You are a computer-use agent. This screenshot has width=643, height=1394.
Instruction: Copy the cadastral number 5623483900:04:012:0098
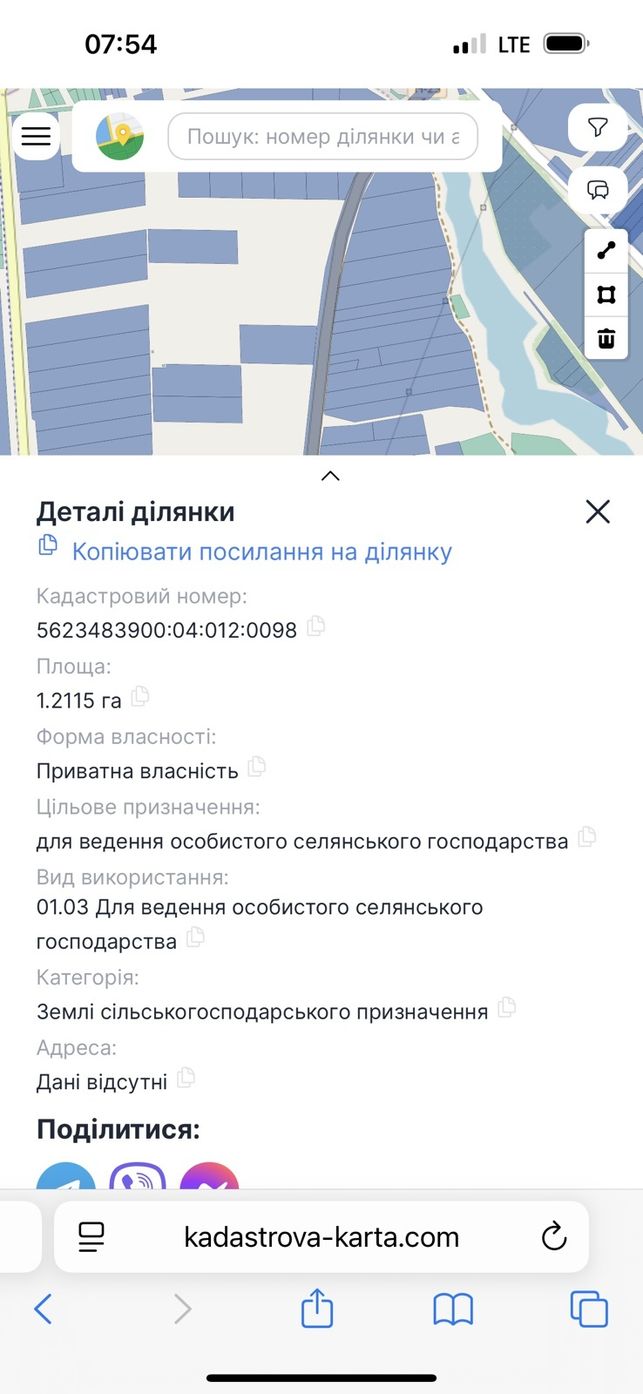tap(316, 627)
